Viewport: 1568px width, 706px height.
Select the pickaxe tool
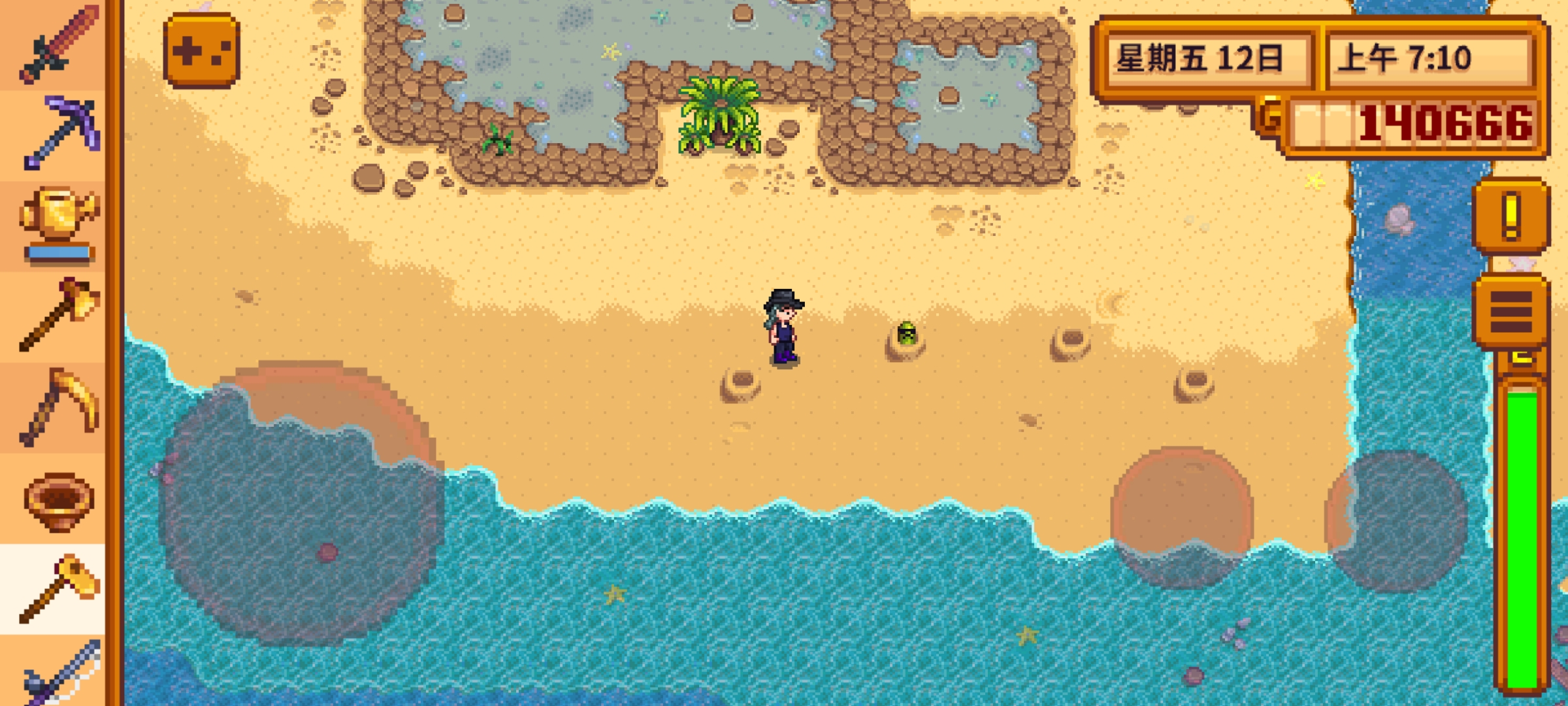[60, 133]
